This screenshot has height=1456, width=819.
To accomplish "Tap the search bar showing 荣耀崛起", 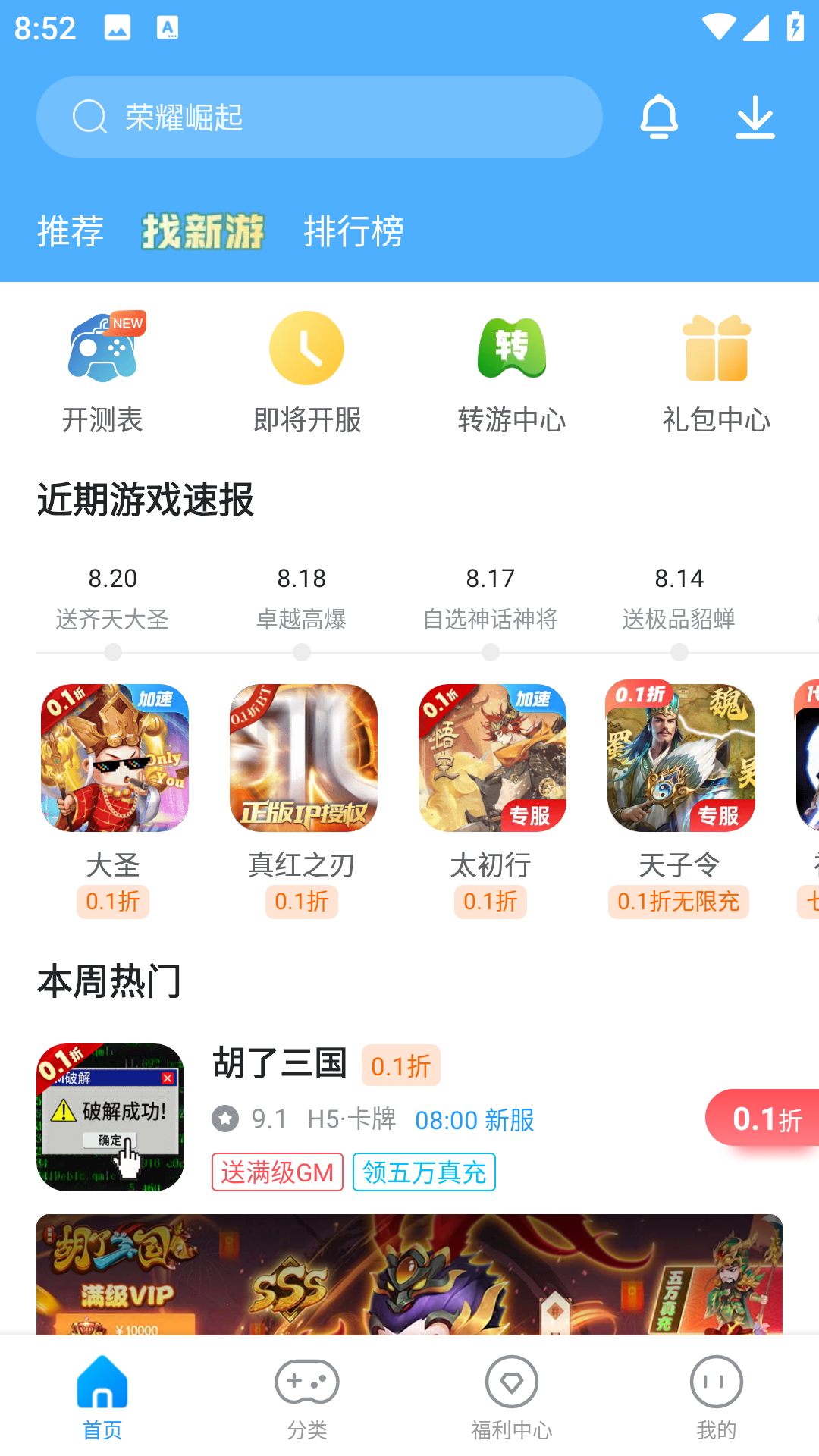I will 318,117.
